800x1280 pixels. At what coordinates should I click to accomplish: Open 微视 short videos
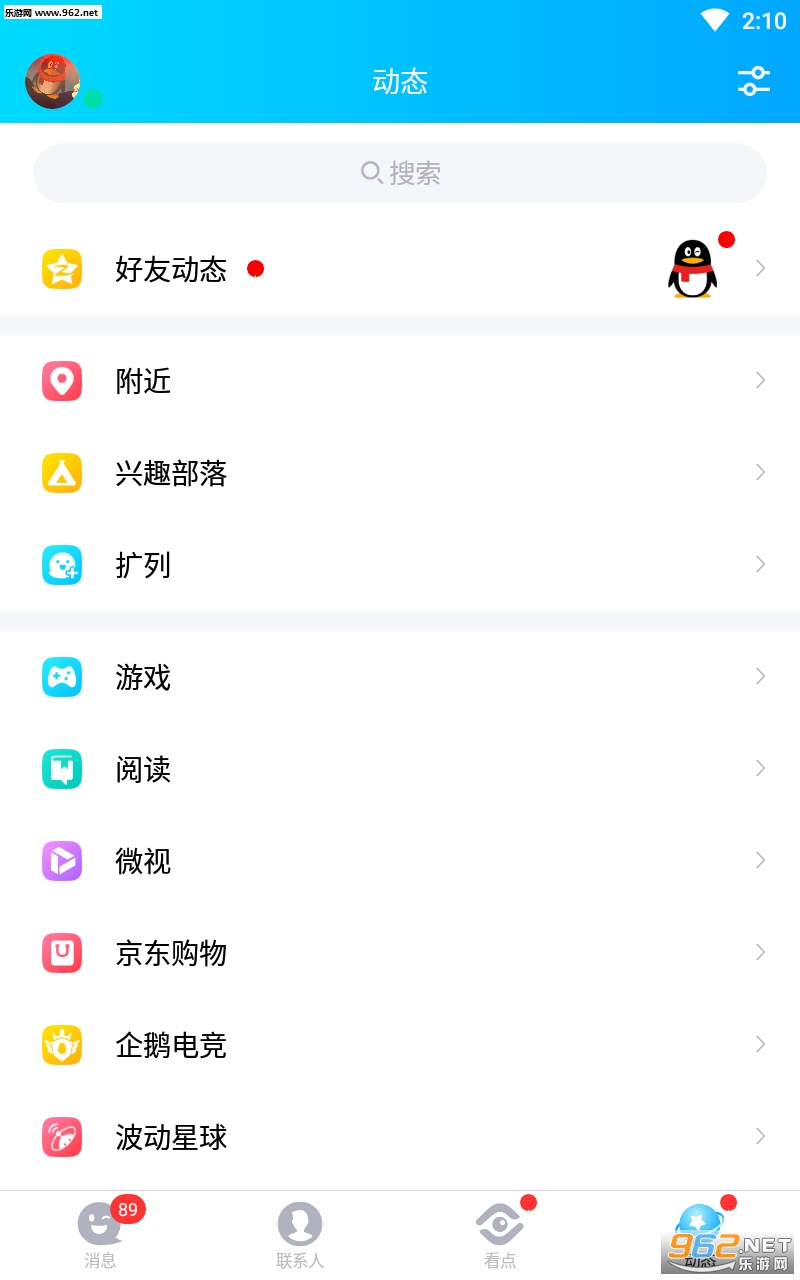coord(400,861)
